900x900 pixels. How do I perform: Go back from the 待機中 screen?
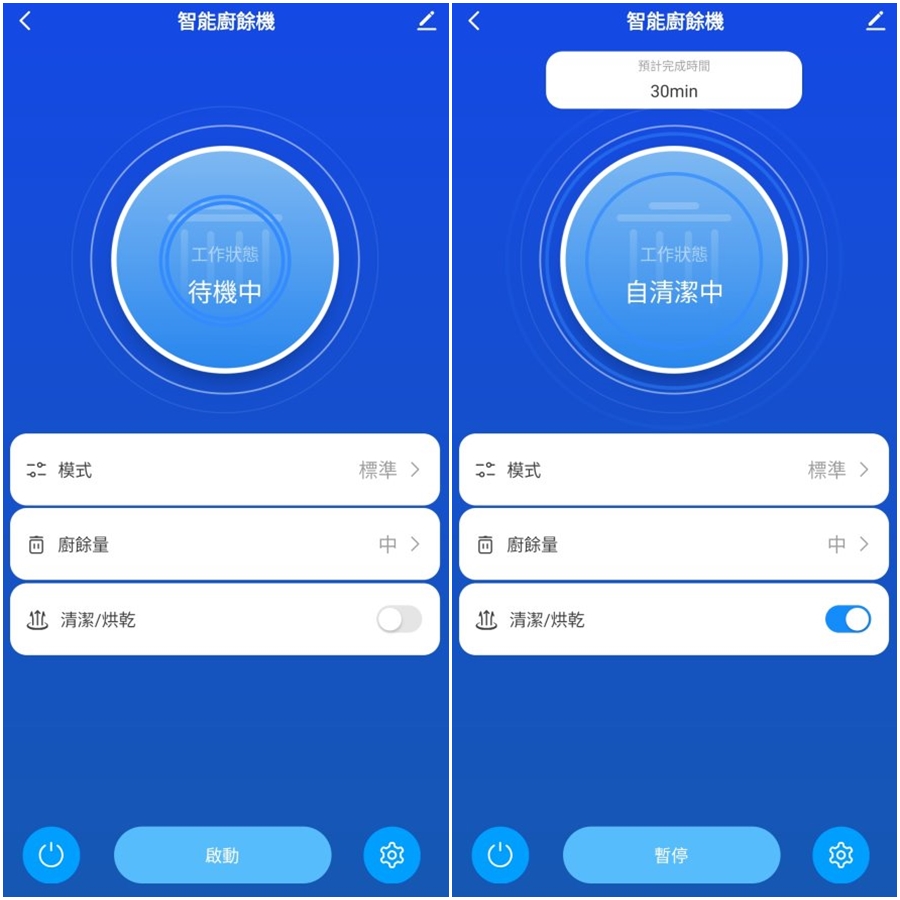tap(25, 21)
